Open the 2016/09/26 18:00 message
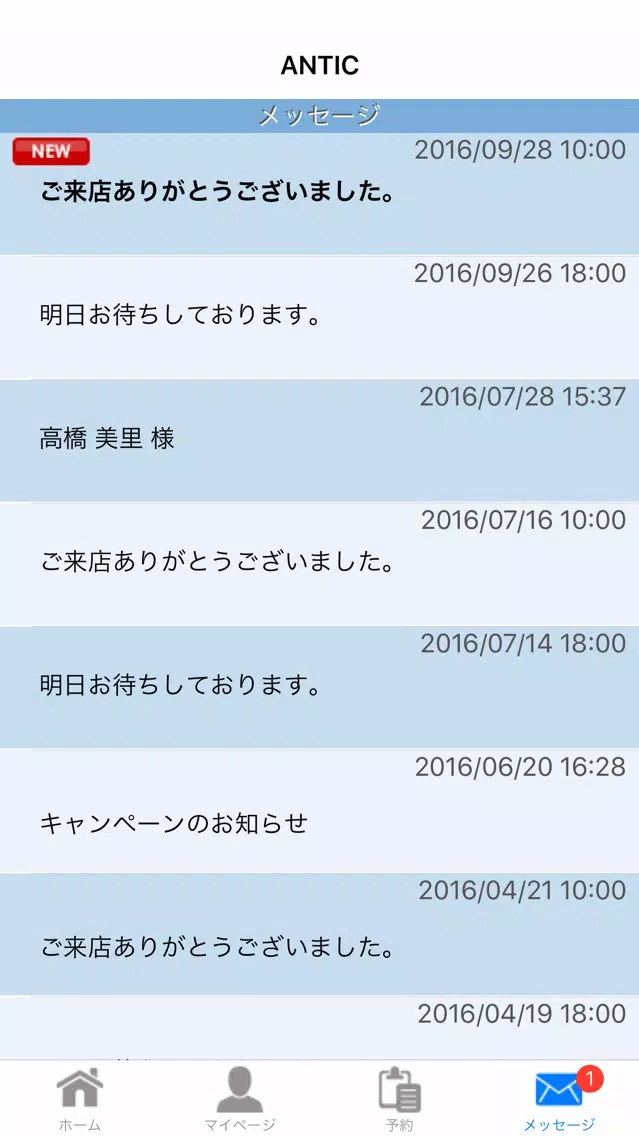This screenshot has height=1136, width=639. [x=320, y=317]
